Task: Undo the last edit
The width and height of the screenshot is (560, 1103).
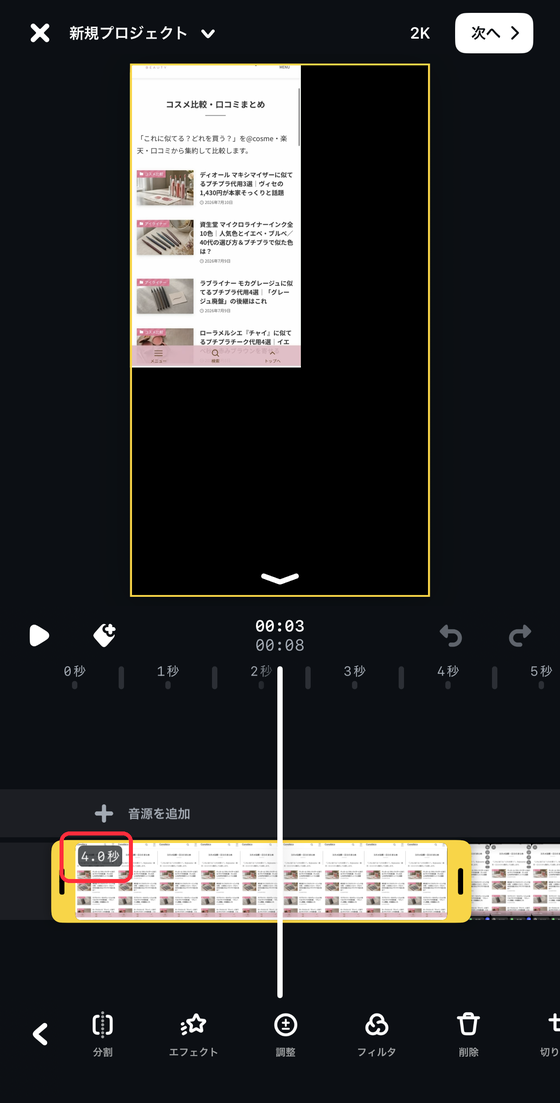Action: click(450, 635)
